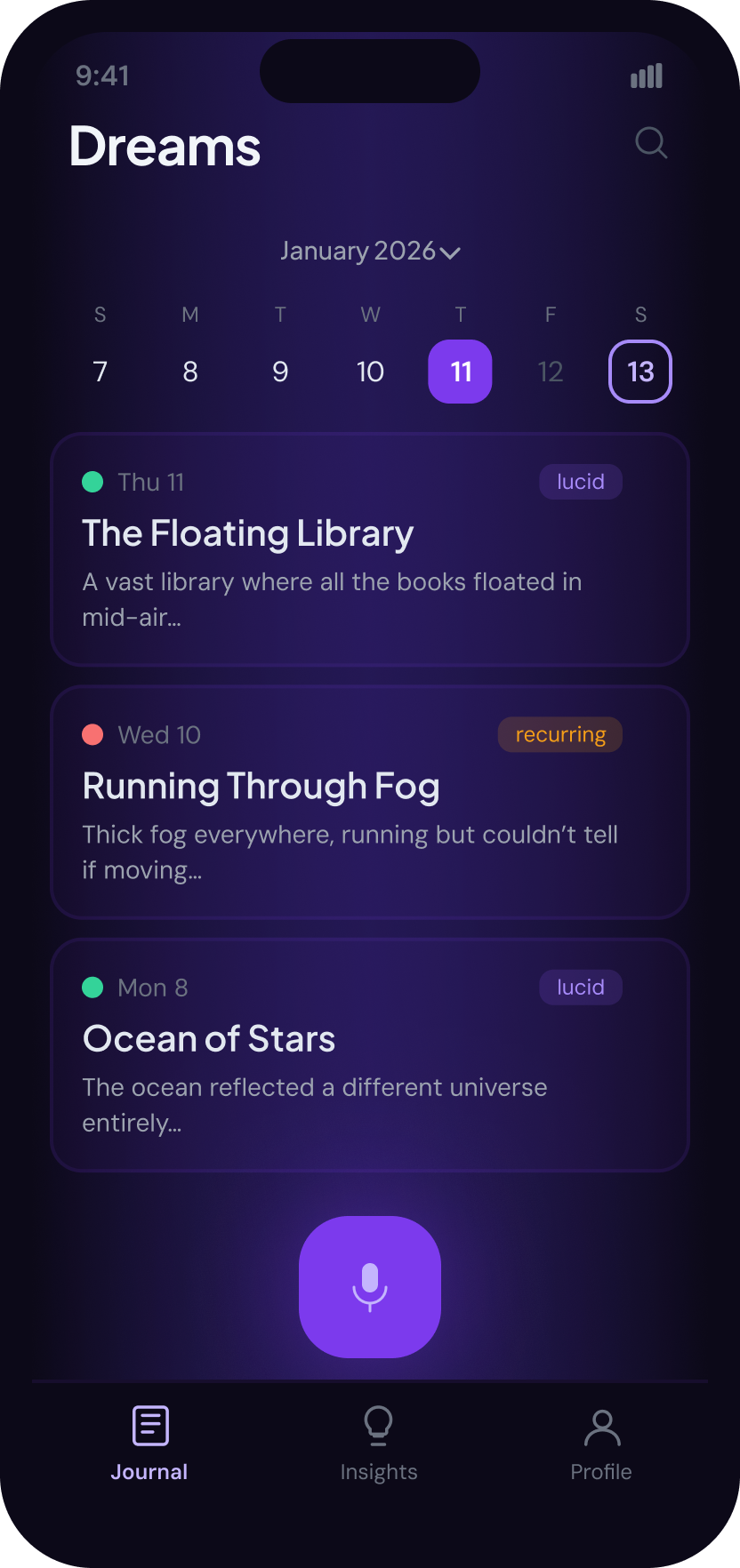Screen dimensions: 740x1568
Task: Tap the red dot beside Wed 10
Action: pos(92,734)
